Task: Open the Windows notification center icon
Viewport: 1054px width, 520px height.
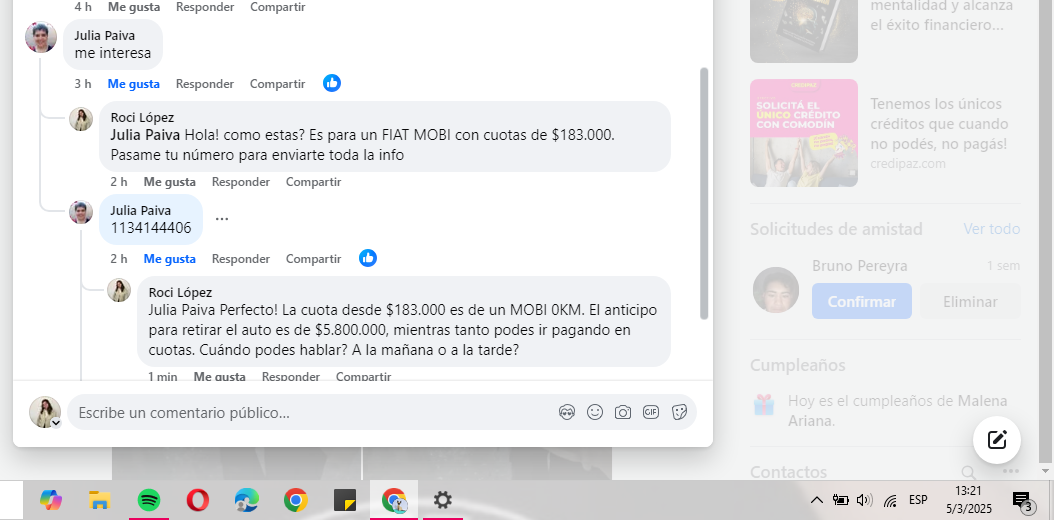Action: coord(1021,501)
